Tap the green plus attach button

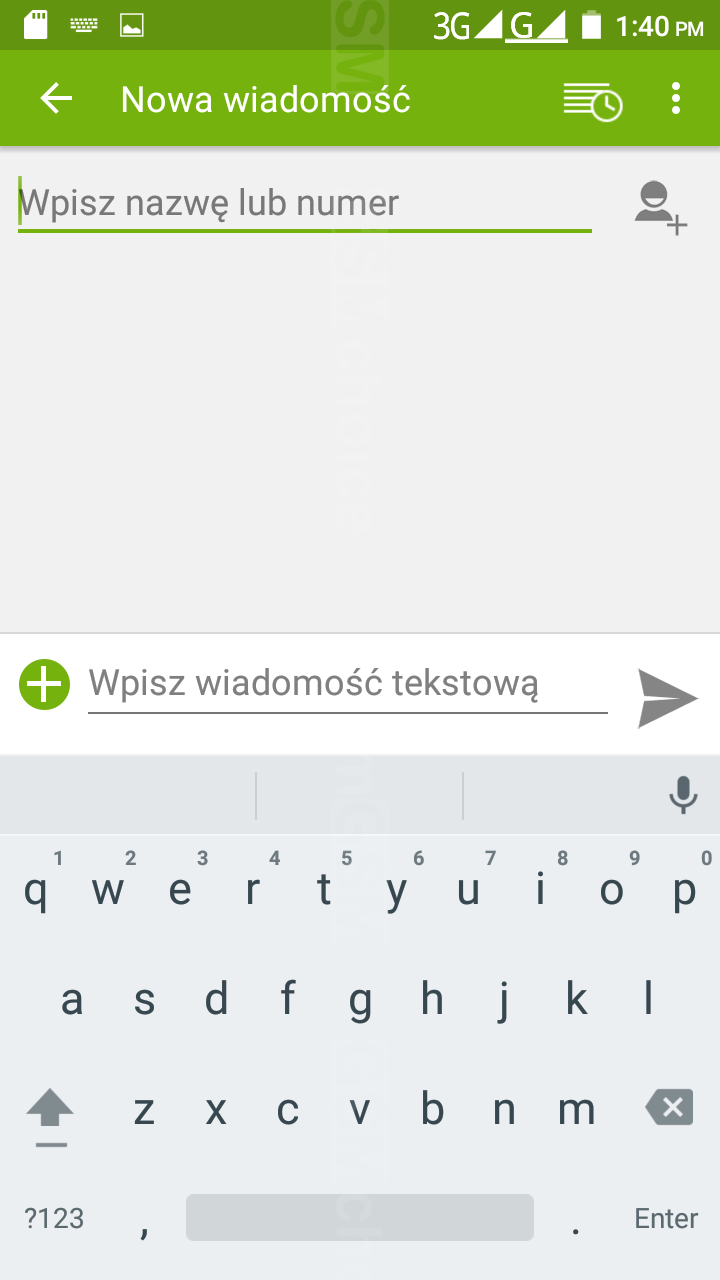[45, 685]
